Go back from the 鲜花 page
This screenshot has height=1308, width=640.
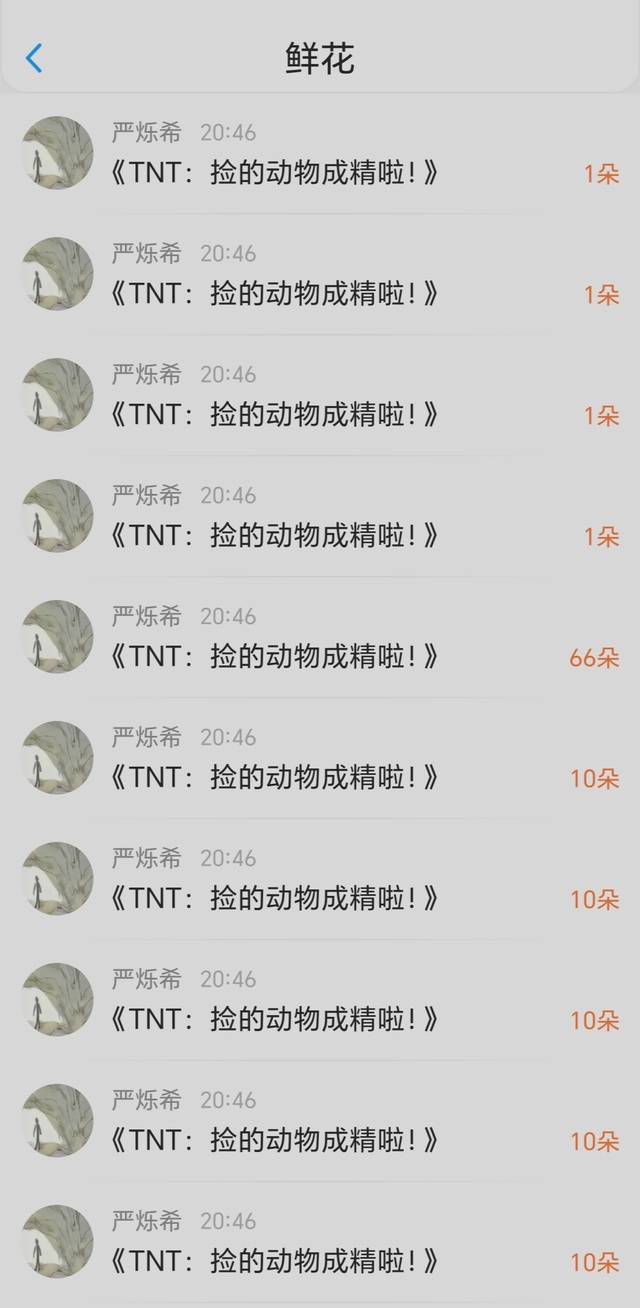pos(34,58)
